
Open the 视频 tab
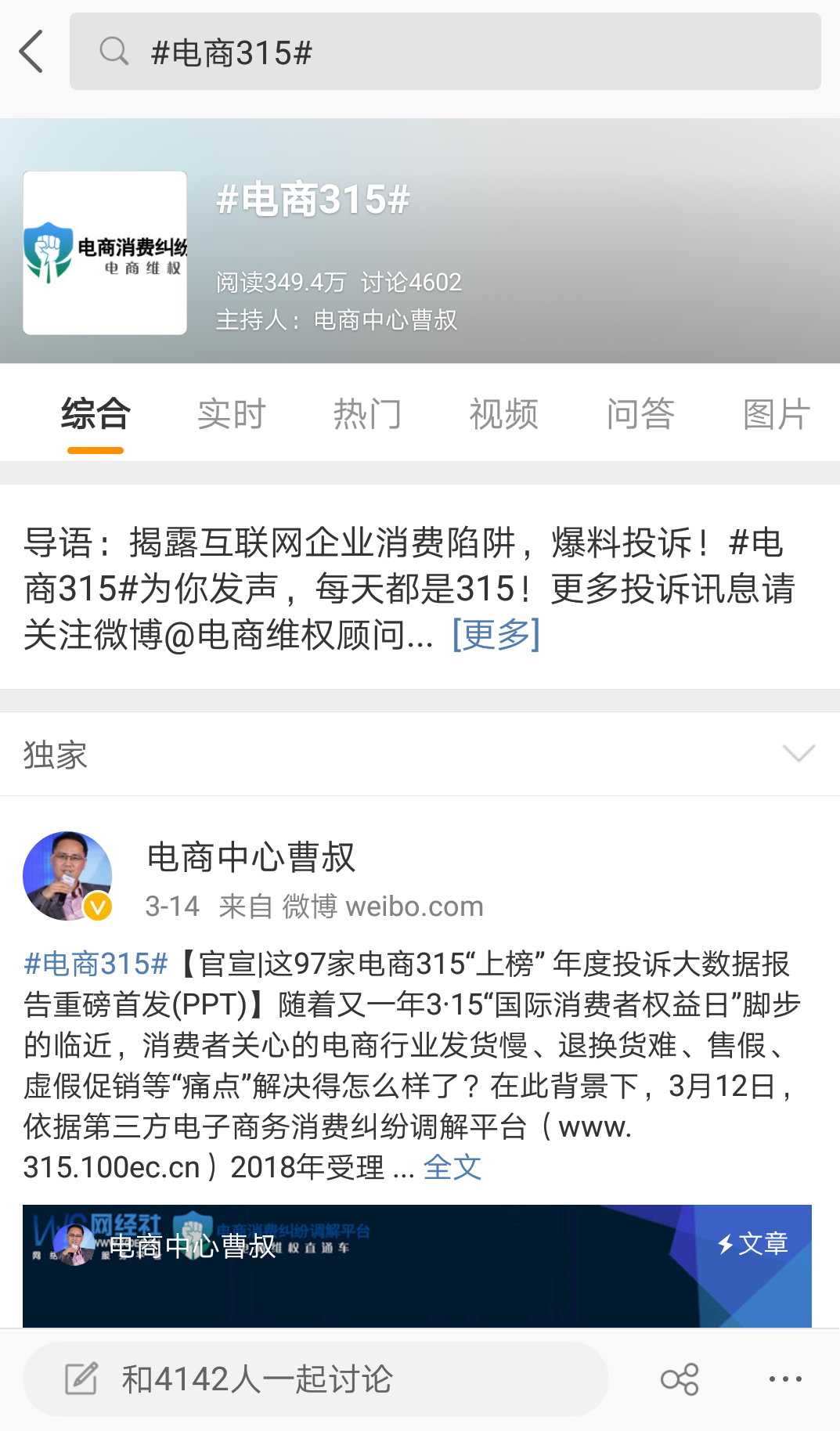[x=503, y=414]
